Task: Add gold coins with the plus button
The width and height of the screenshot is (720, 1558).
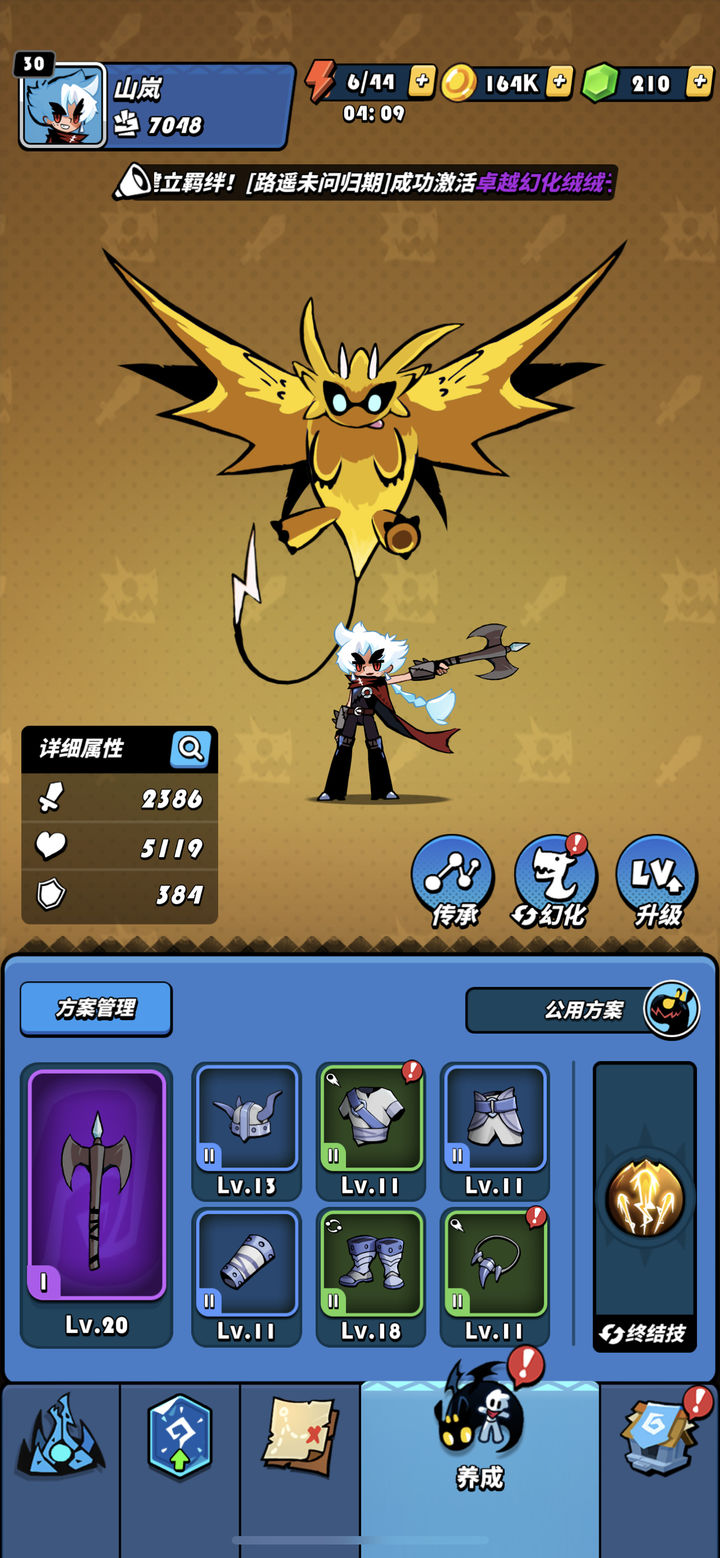Action: pos(560,82)
